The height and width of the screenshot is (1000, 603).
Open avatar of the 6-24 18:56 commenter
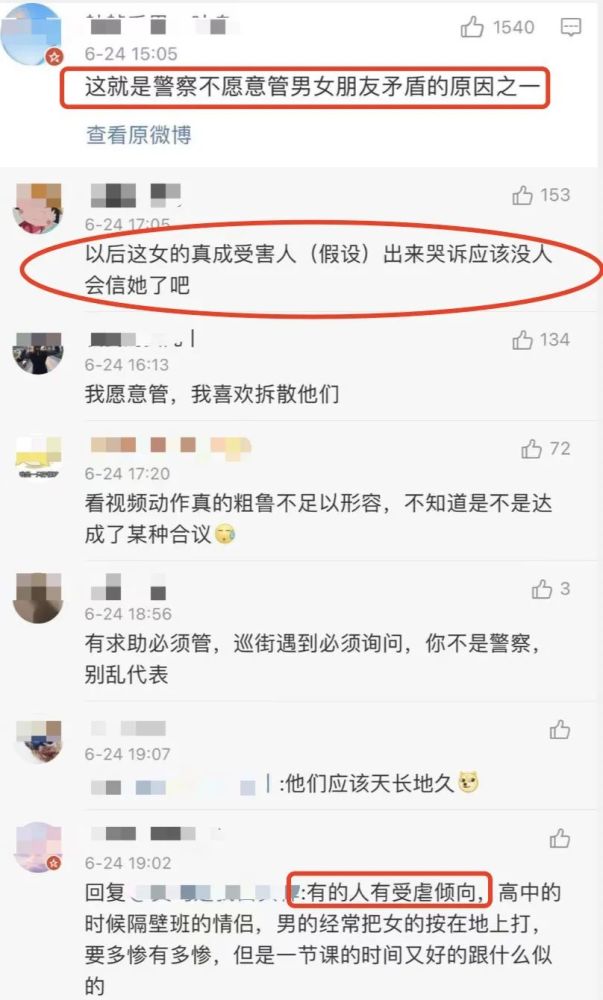coord(38,598)
